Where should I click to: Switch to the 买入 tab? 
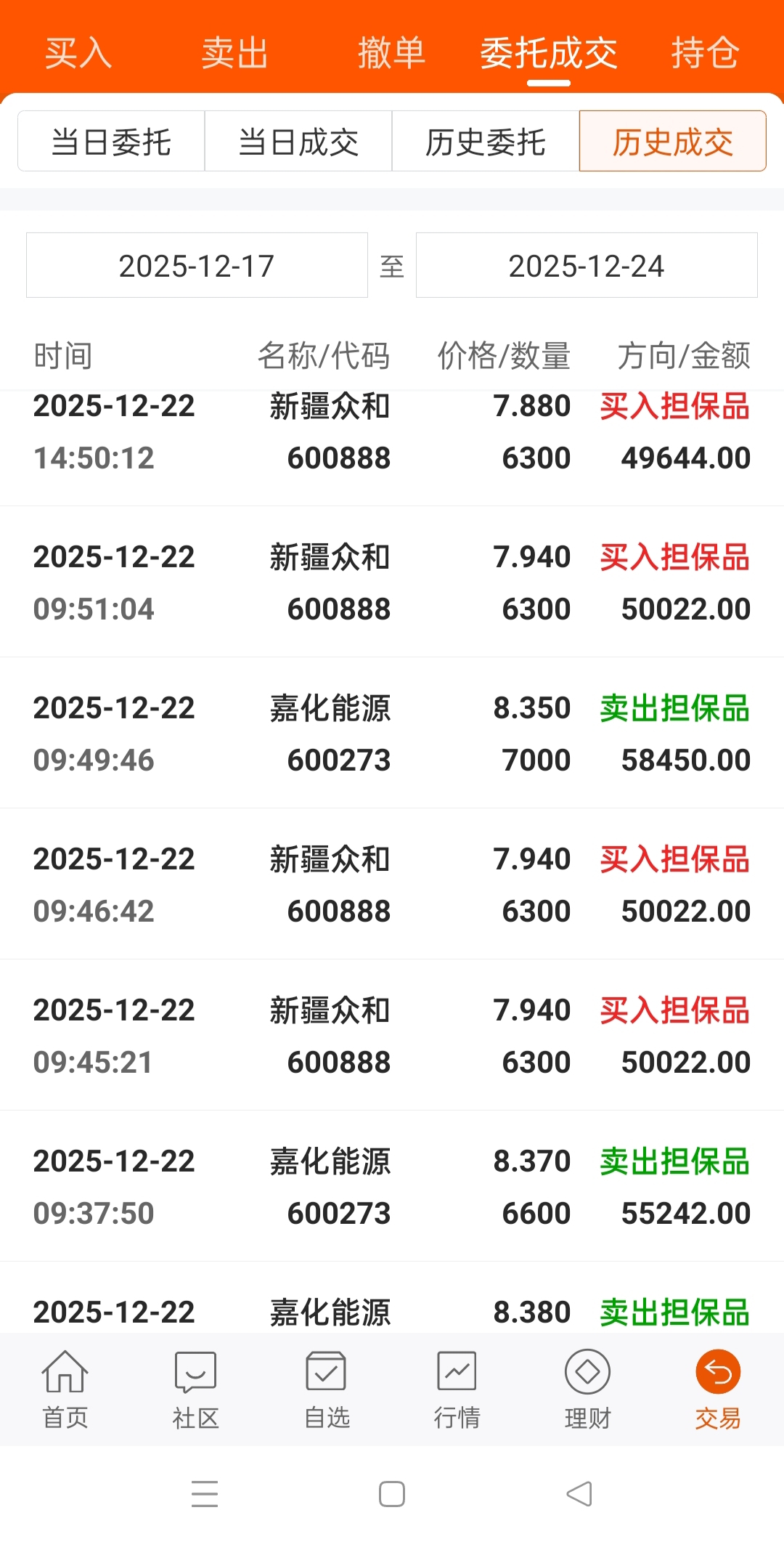click(x=78, y=53)
